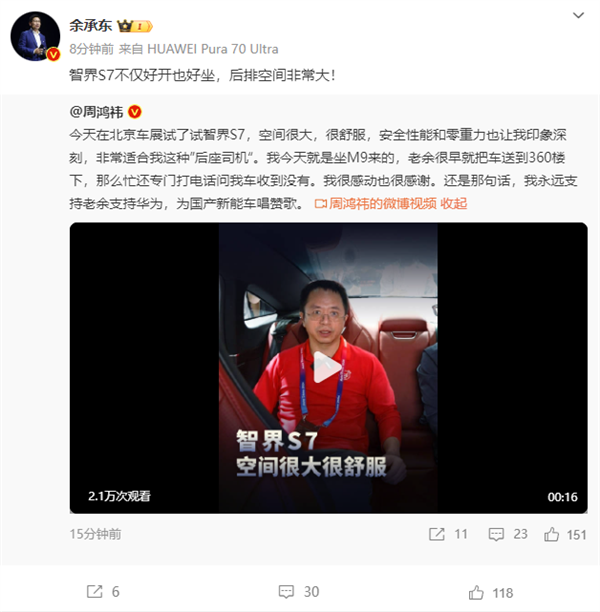Expand the post options chevron
Image resolution: width=600 pixels, height=612 pixels.
coord(578,17)
